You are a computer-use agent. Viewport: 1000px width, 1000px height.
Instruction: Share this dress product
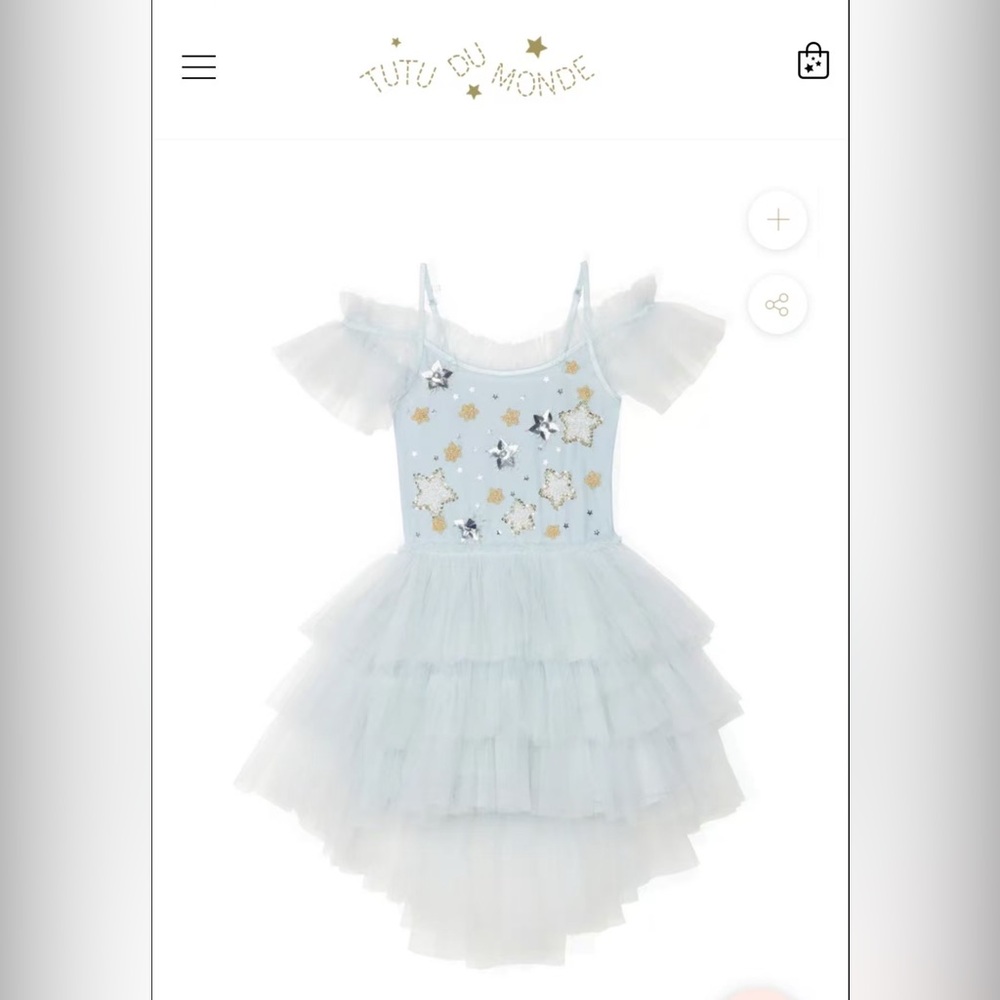[x=777, y=305]
